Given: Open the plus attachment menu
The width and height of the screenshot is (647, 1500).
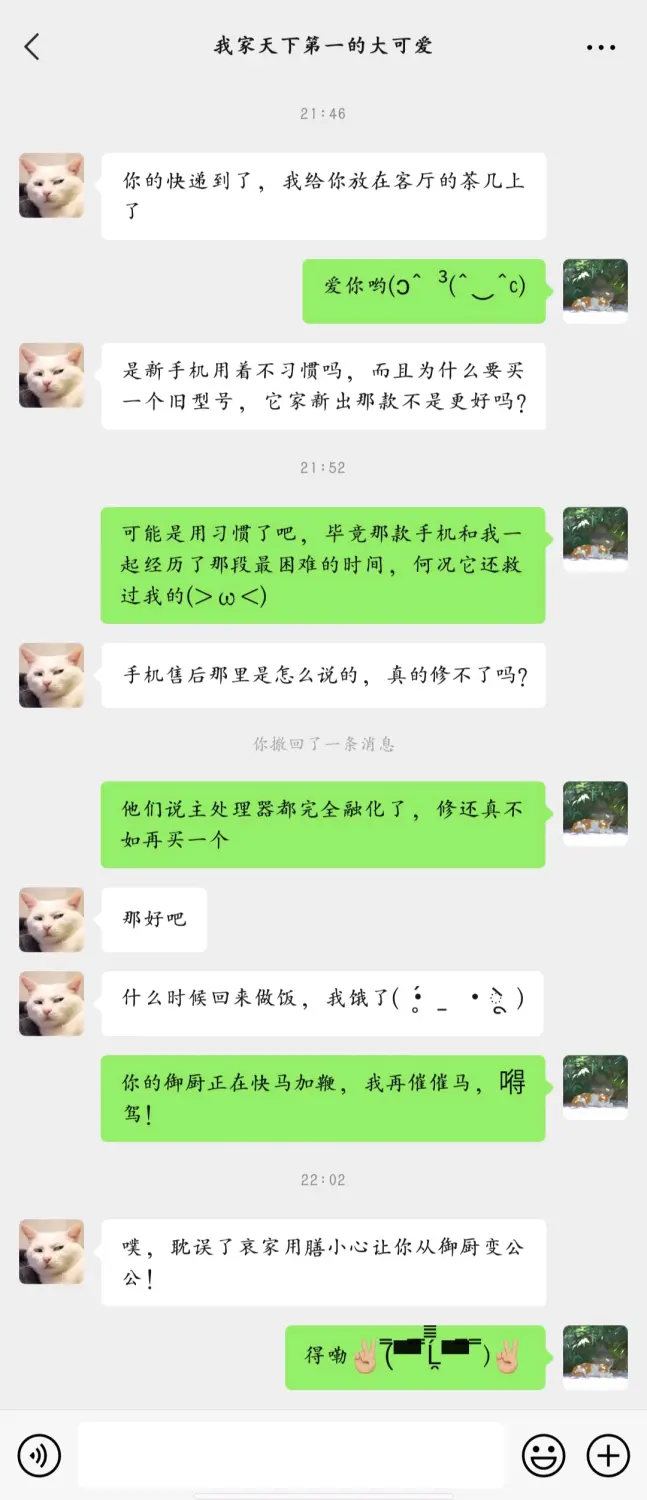Looking at the screenshot, I should click(x=608, y=1455).
